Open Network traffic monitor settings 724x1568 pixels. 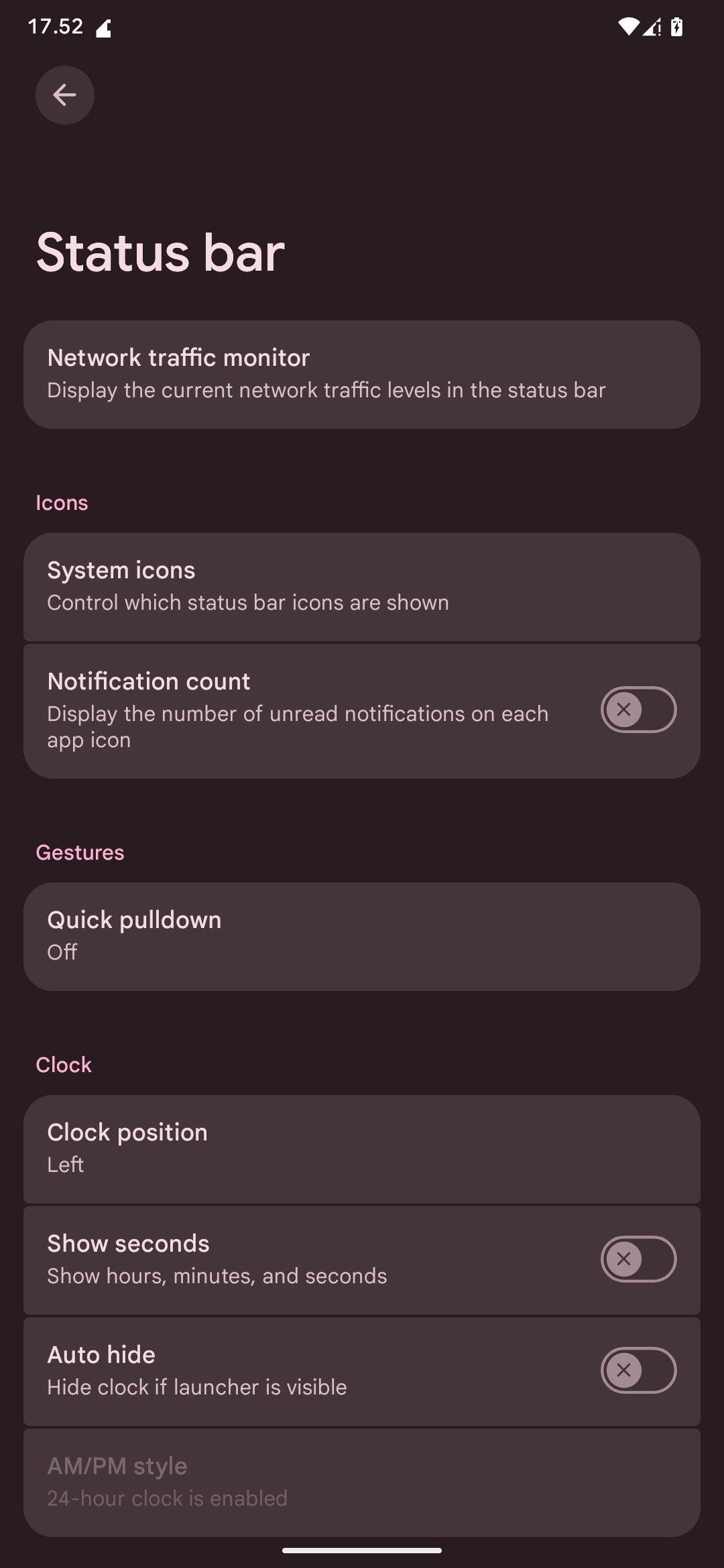[362, 374]
